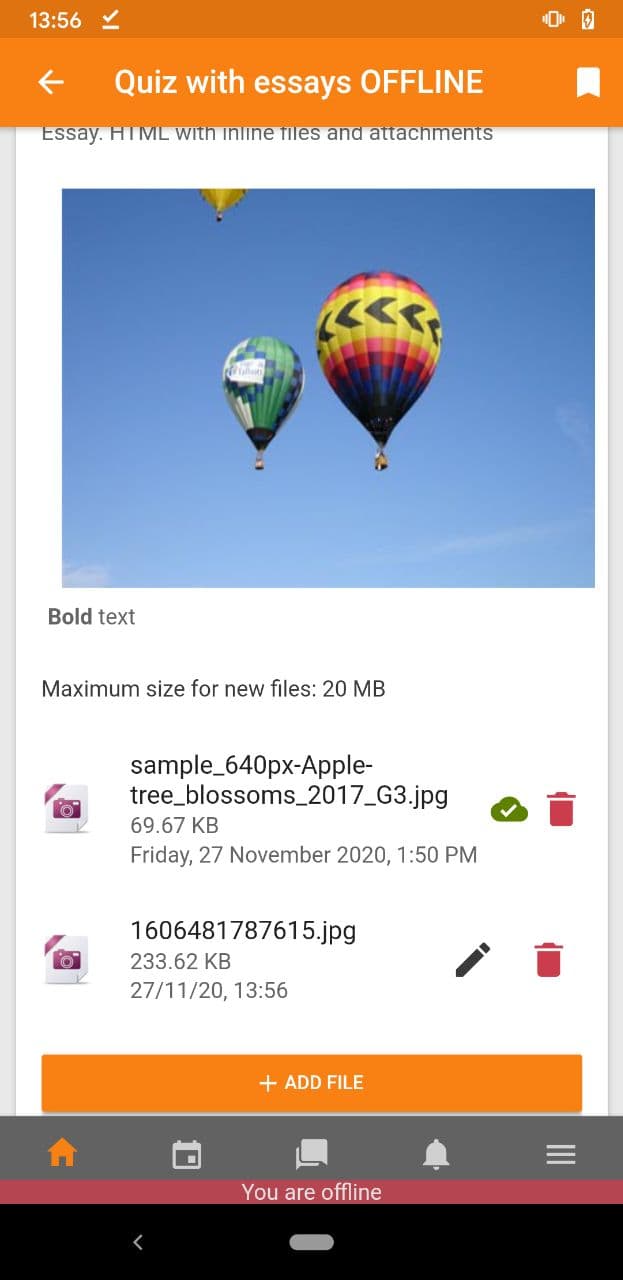Go back using the header arrow
Image resolution: width=623 pixels, height=1280 pixels.
click(x=51, y=82)
